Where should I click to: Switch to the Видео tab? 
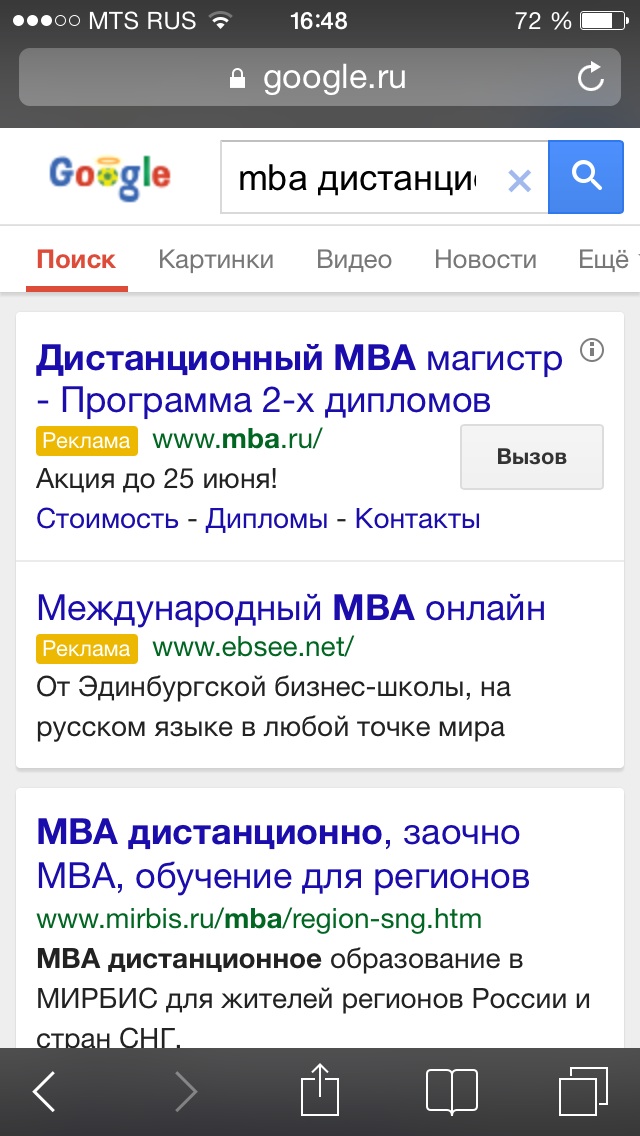(354, 260)
